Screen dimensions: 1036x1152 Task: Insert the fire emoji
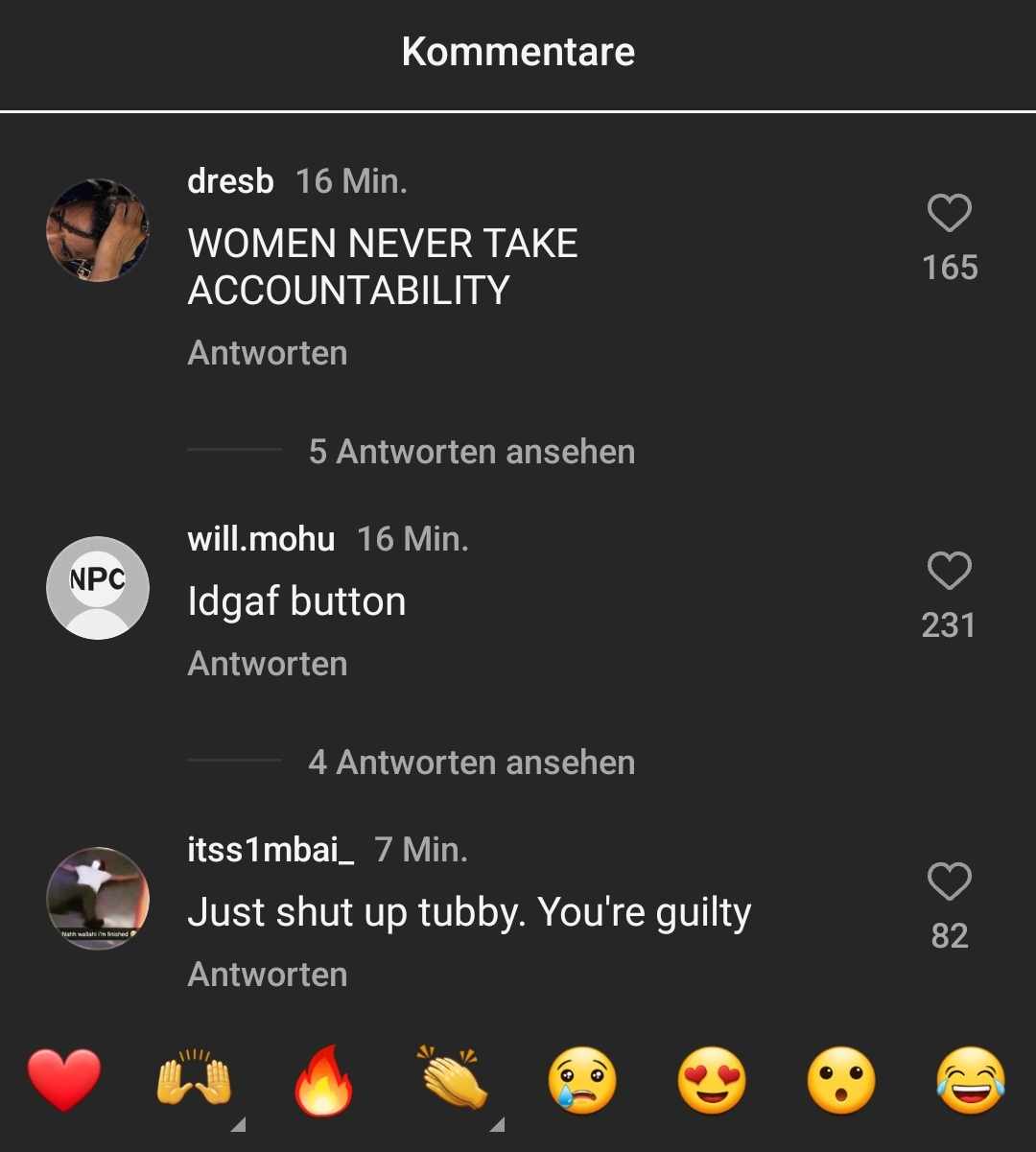tap(323, 1081)
